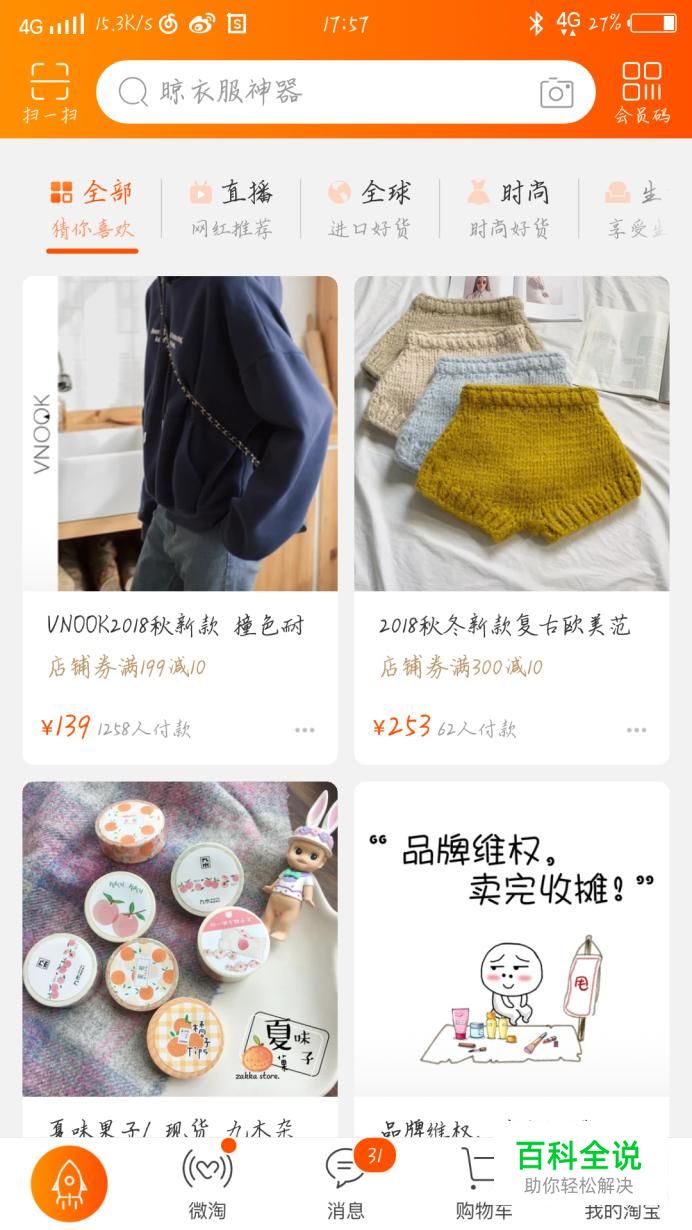The height and width of the screenshot is (1230, 692).
Task: Open more options on the ¥253 item
Action: coord(637,730)
